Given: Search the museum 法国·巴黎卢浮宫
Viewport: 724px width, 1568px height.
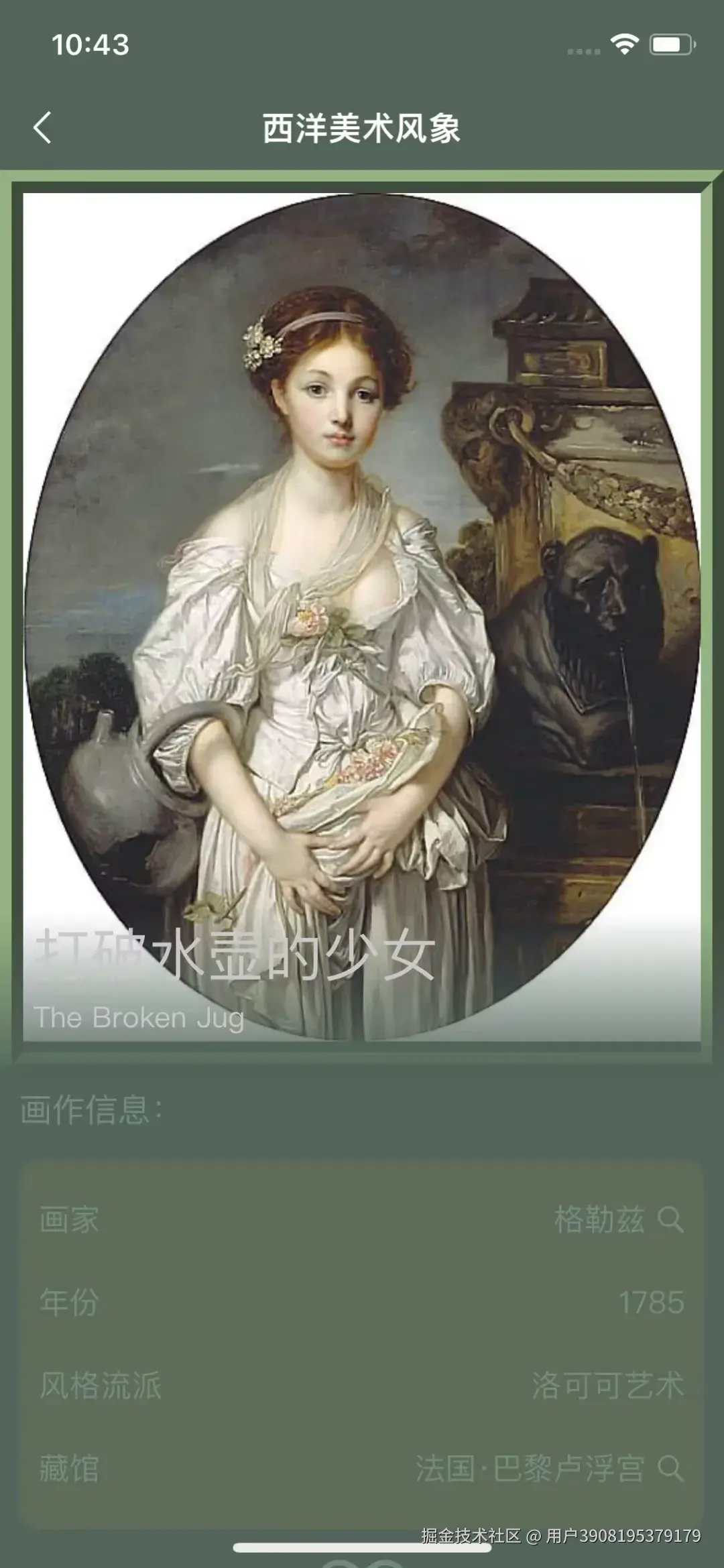Looking at the screenshot, I should 670,1468.
